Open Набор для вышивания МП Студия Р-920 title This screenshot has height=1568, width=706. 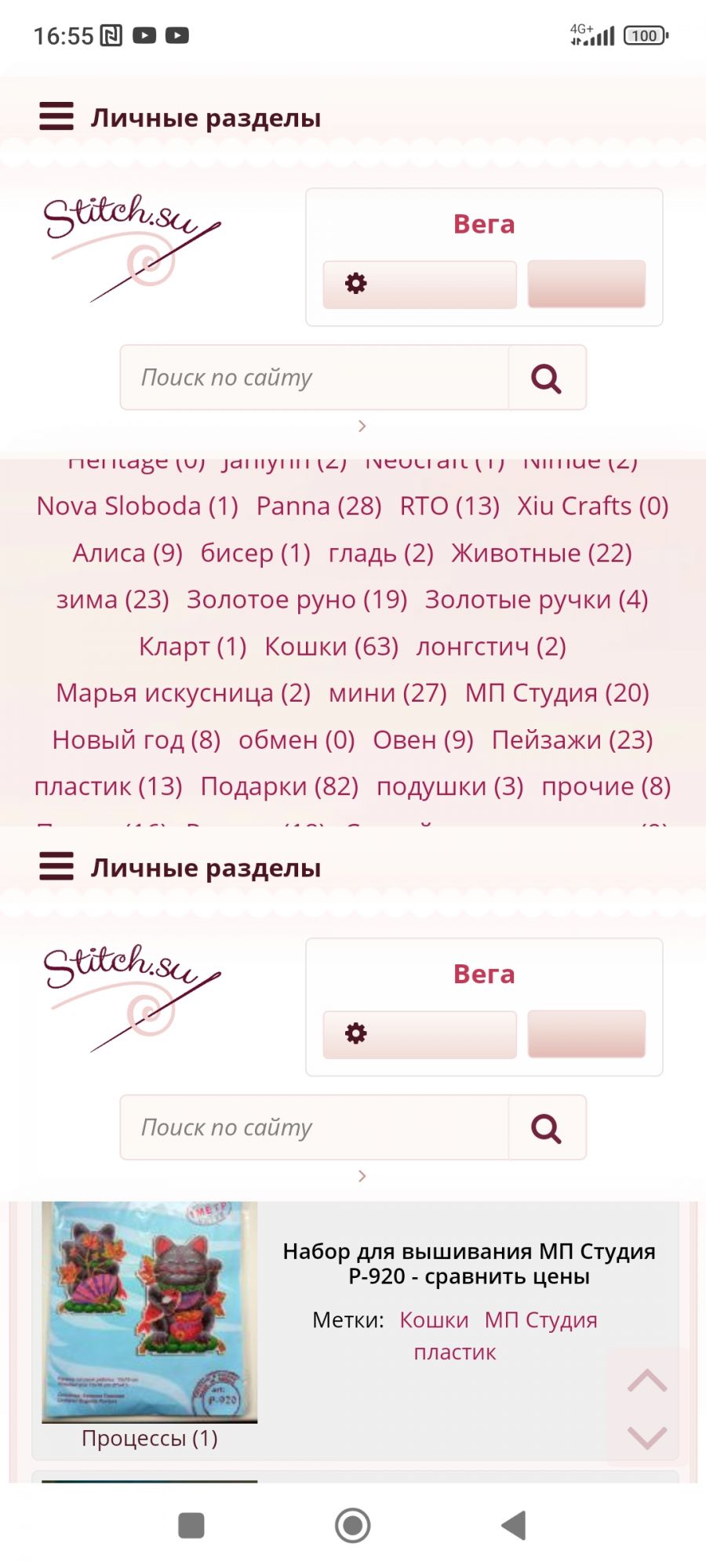click(x=469, y=1263)
